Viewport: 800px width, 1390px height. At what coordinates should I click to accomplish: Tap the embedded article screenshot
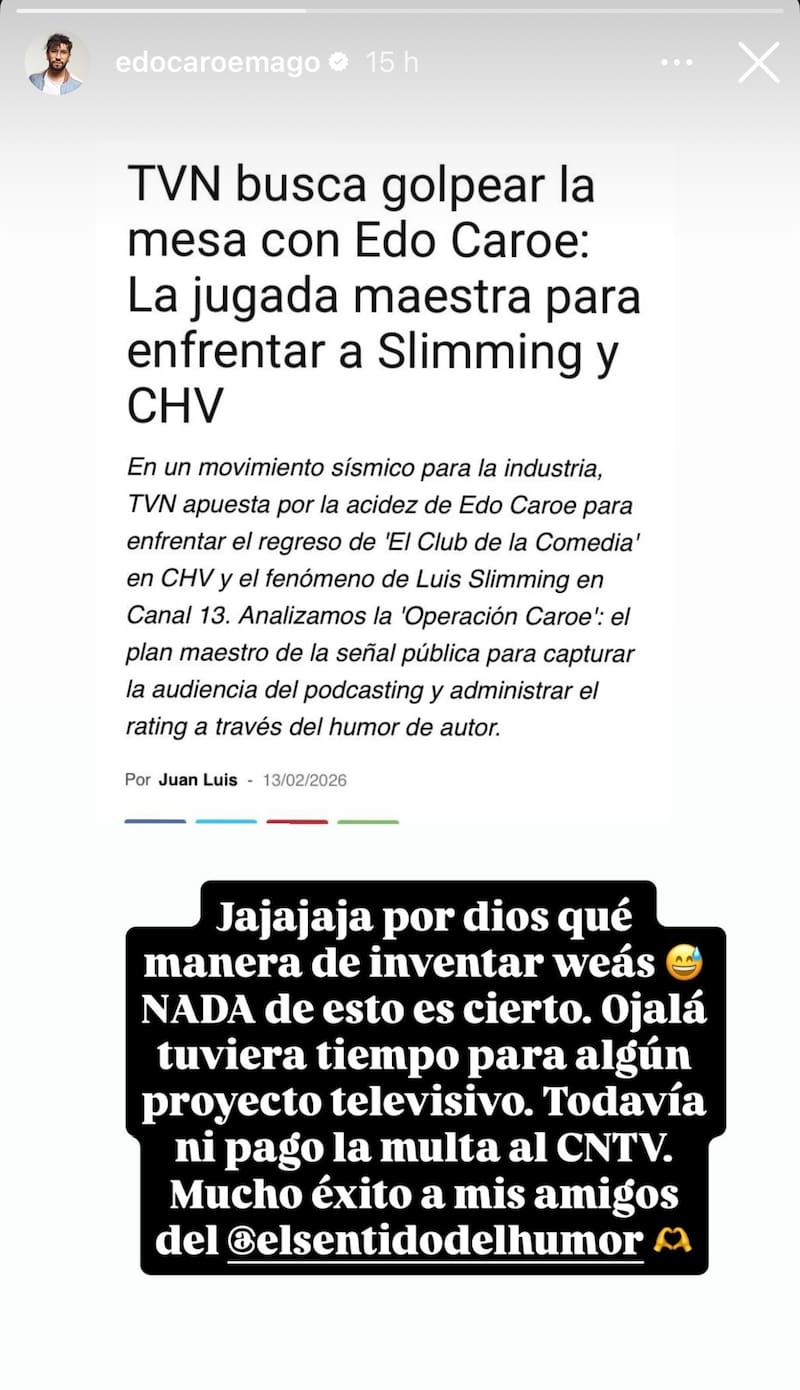[x=400, y=480]
